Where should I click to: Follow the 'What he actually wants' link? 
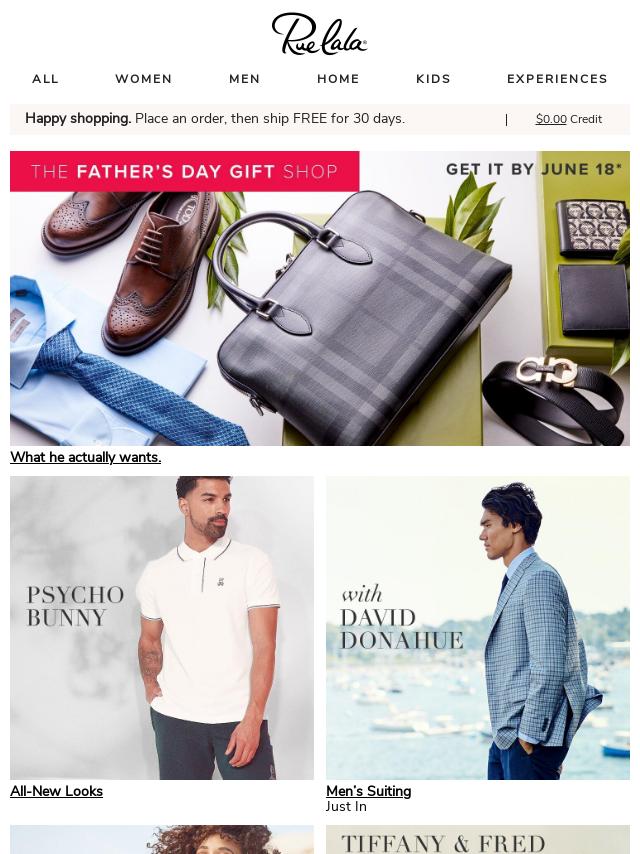point(85,457)
